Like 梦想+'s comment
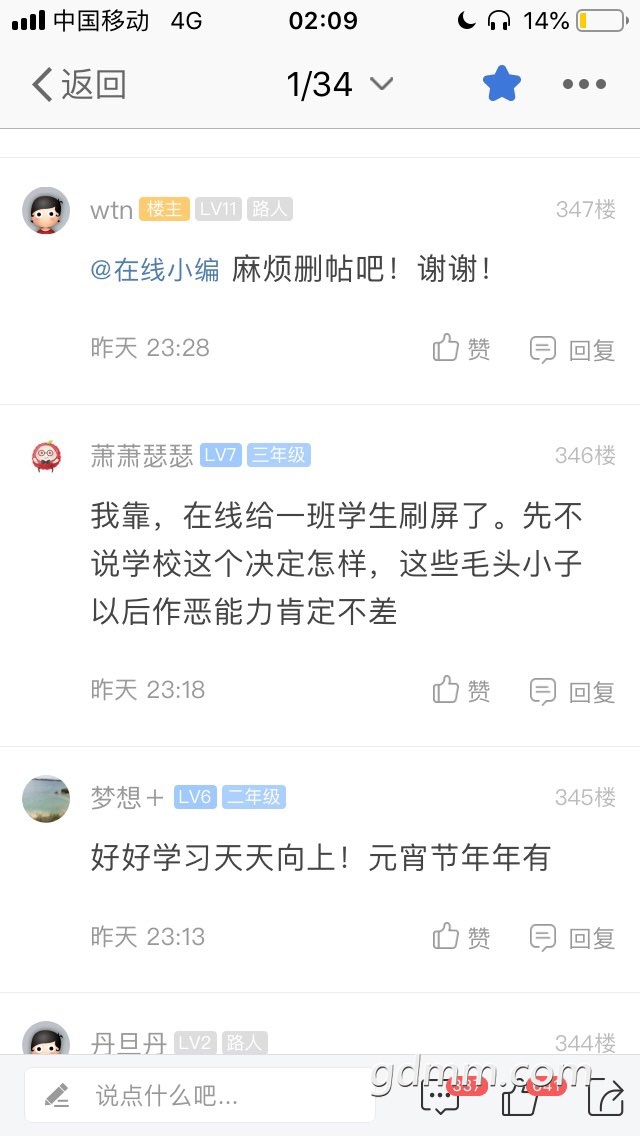The height and width of the screenshot is (1136, 640). tap(461, 937)
